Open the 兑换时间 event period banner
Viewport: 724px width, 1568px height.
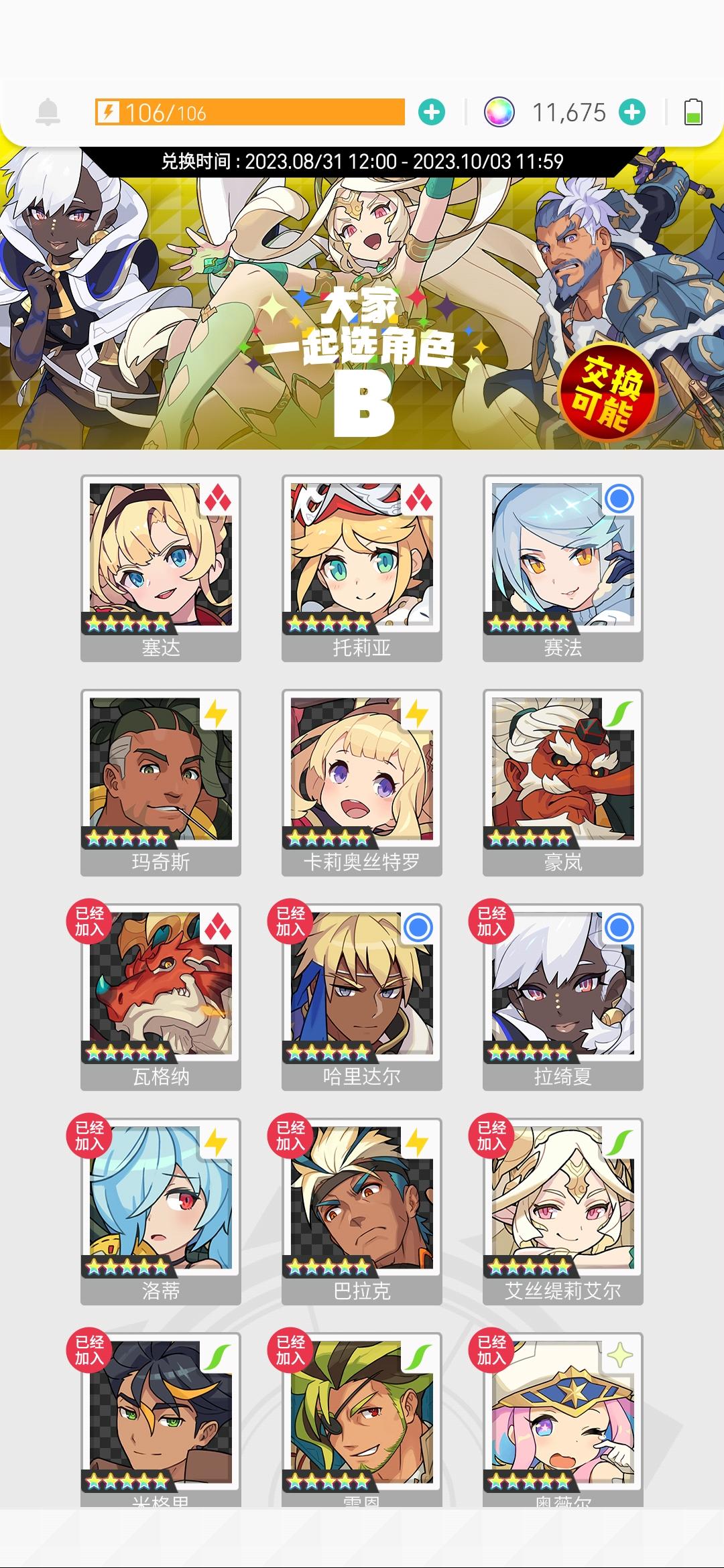click(362, 160)
